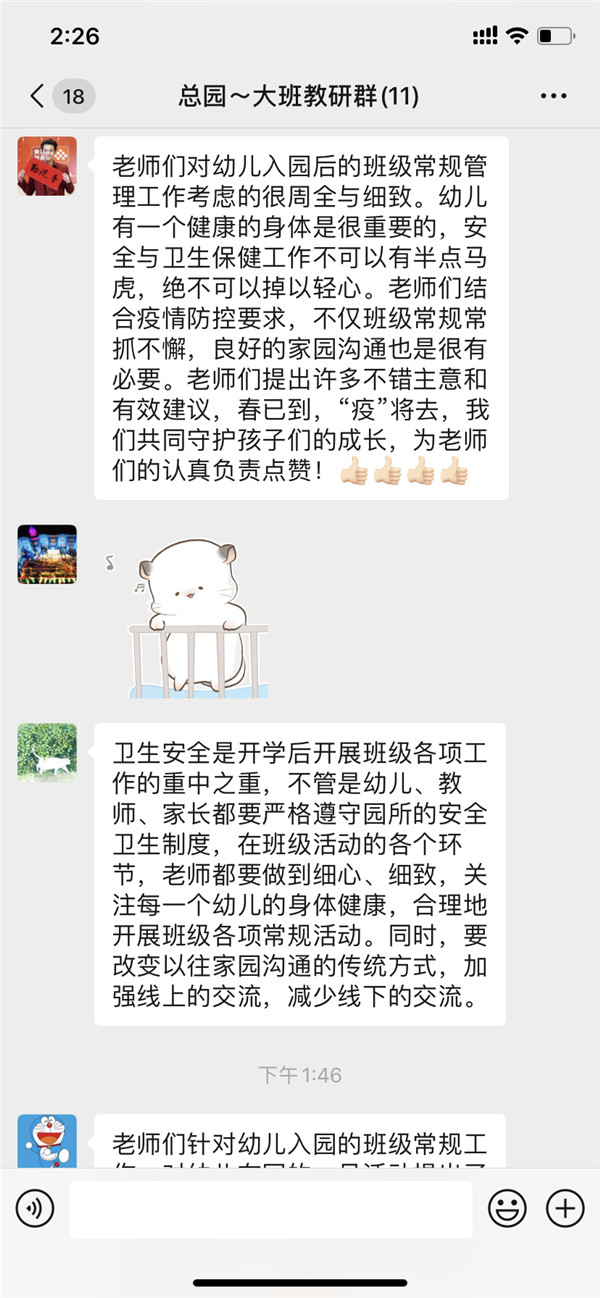Screen dimensions: 600x1298
Task: Open the group chat overflow menu
Action: (553, 96)
